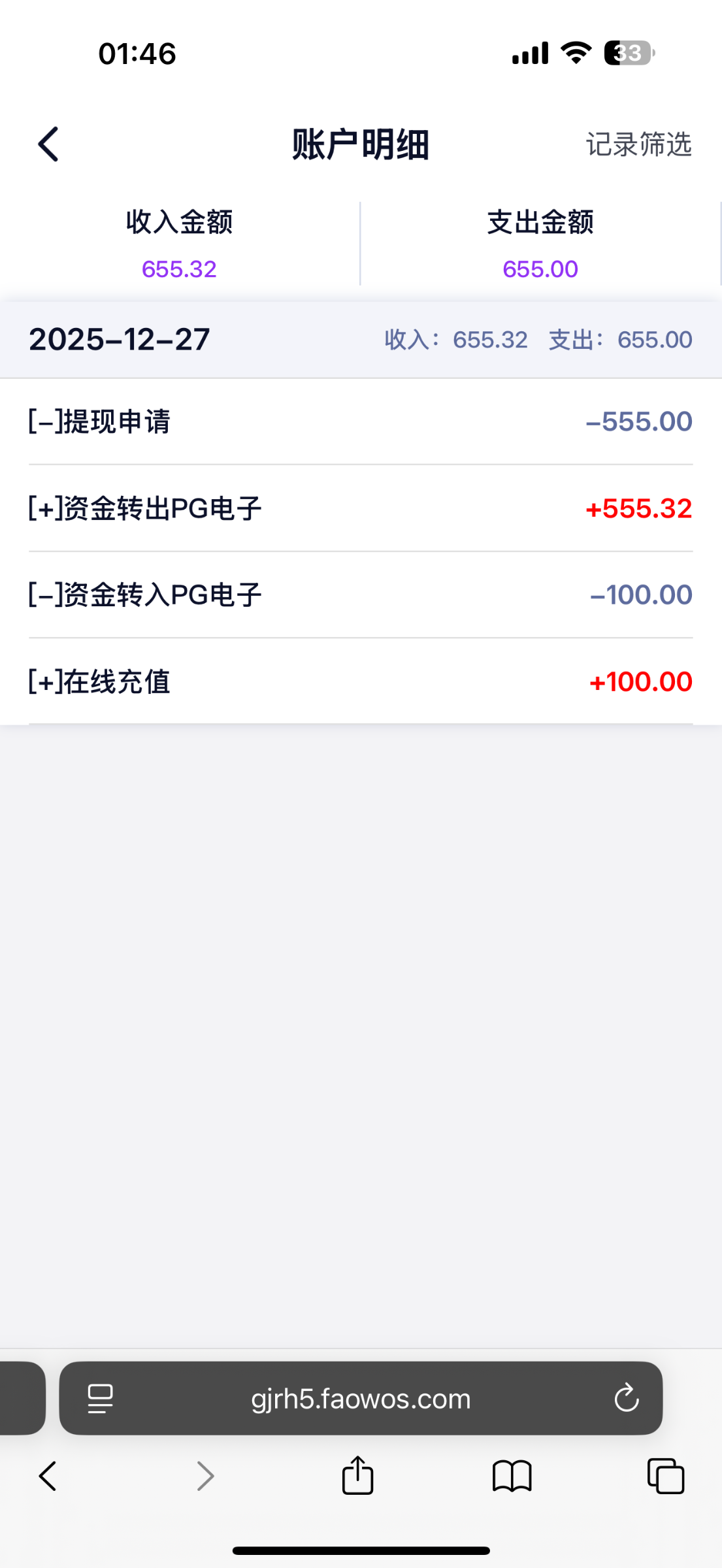Open the 提现申请 transaction row

pyautogui.click(x=361, y=422)
